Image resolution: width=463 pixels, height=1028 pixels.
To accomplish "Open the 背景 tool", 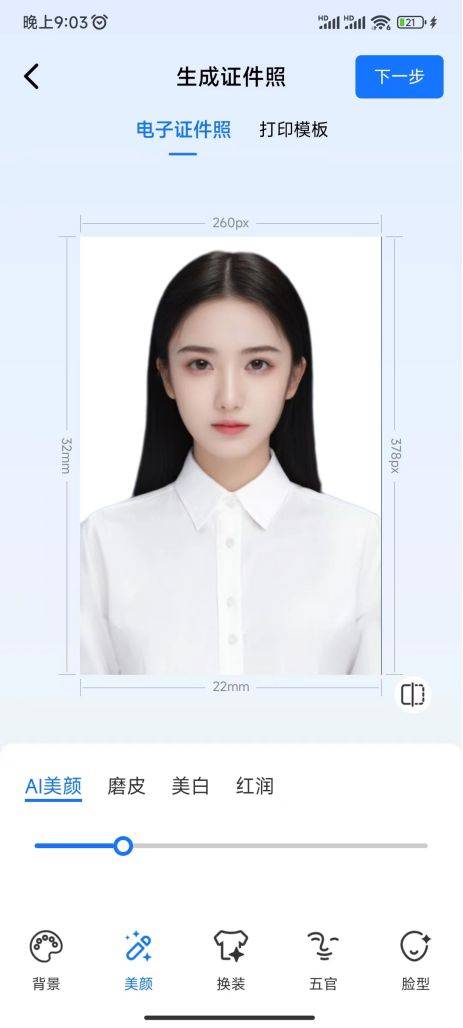I will [x=46, y=960].
